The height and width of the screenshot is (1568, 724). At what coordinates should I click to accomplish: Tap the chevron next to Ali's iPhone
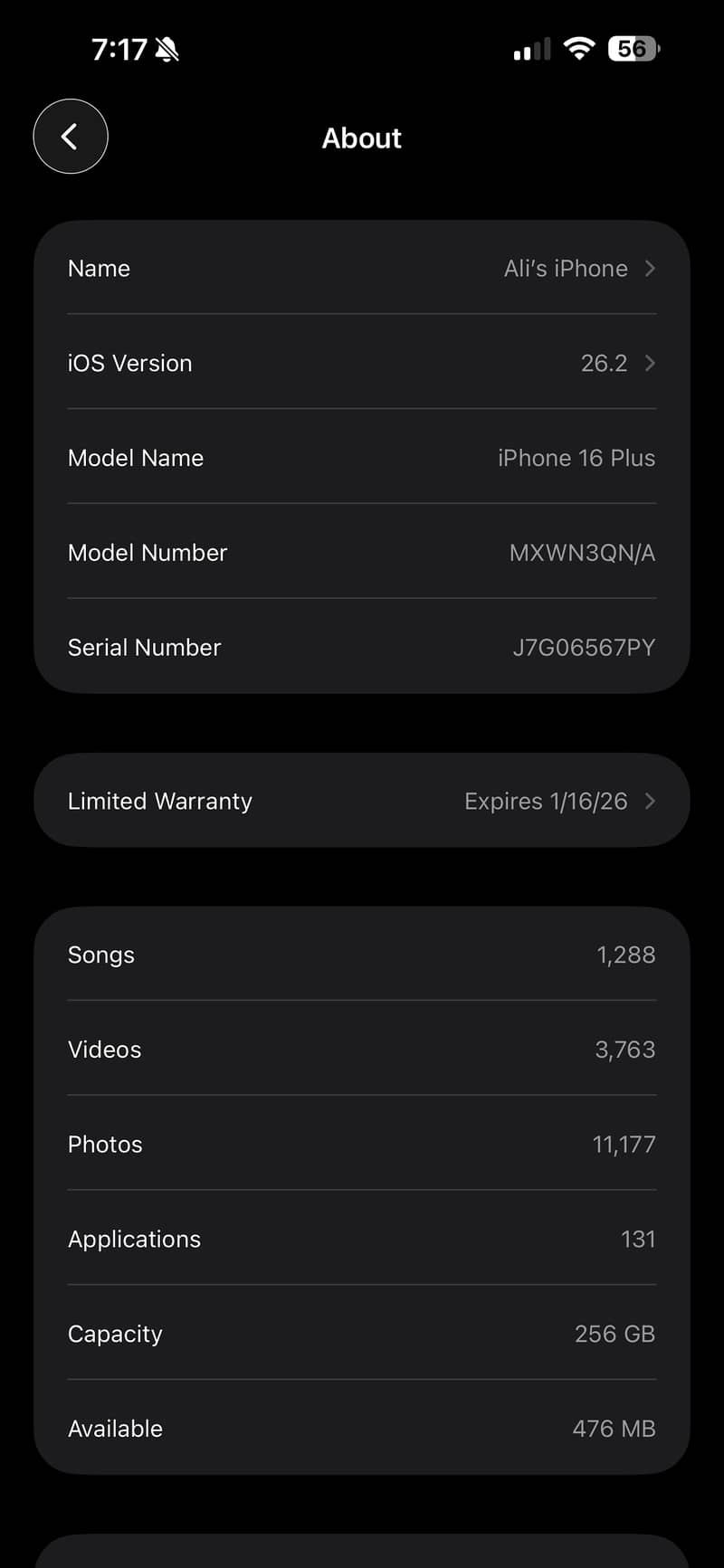point(650,269)
